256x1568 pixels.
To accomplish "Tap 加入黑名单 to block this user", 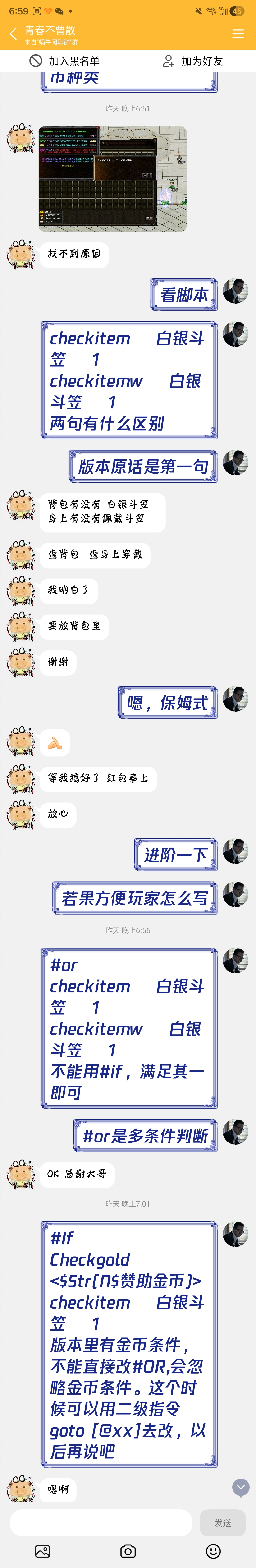I will point(64,61).
